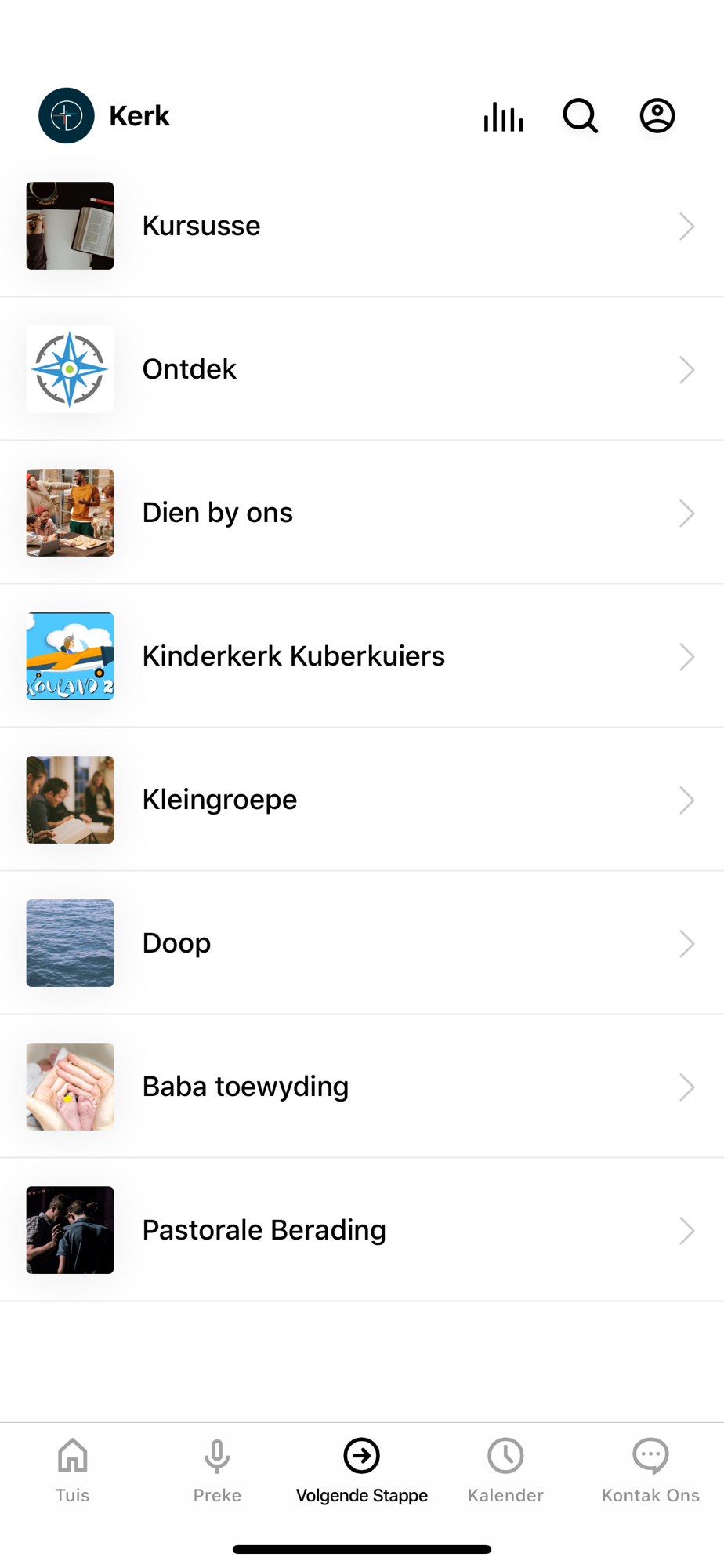
Task: Switch to the Preke tab
Action: [x=217, y=1470]
